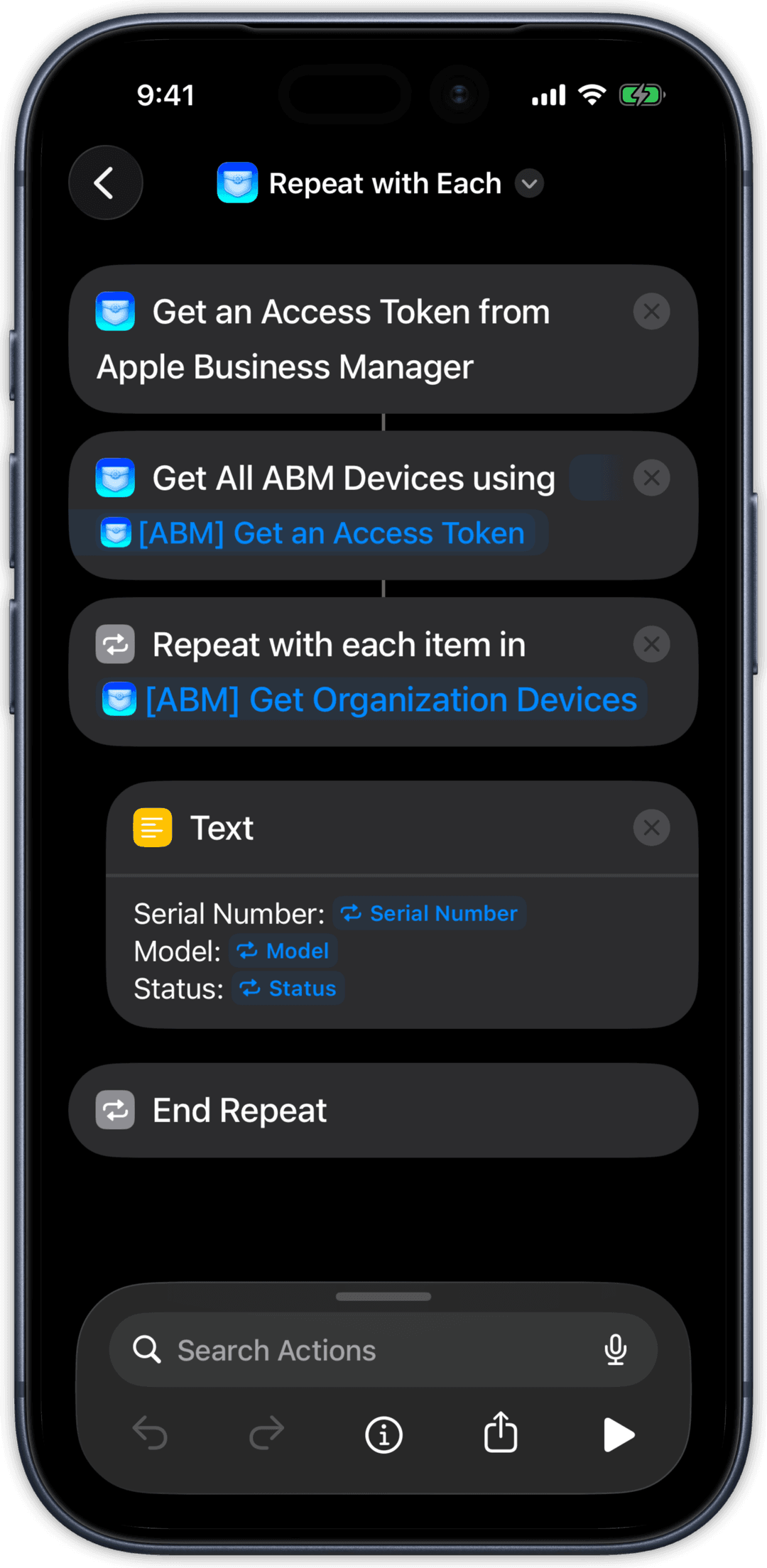Viewport: 767px width, 1568px height.
Task: Tap the [ABM] Get Organization Devices variable
Action: [x=371, y=700]
